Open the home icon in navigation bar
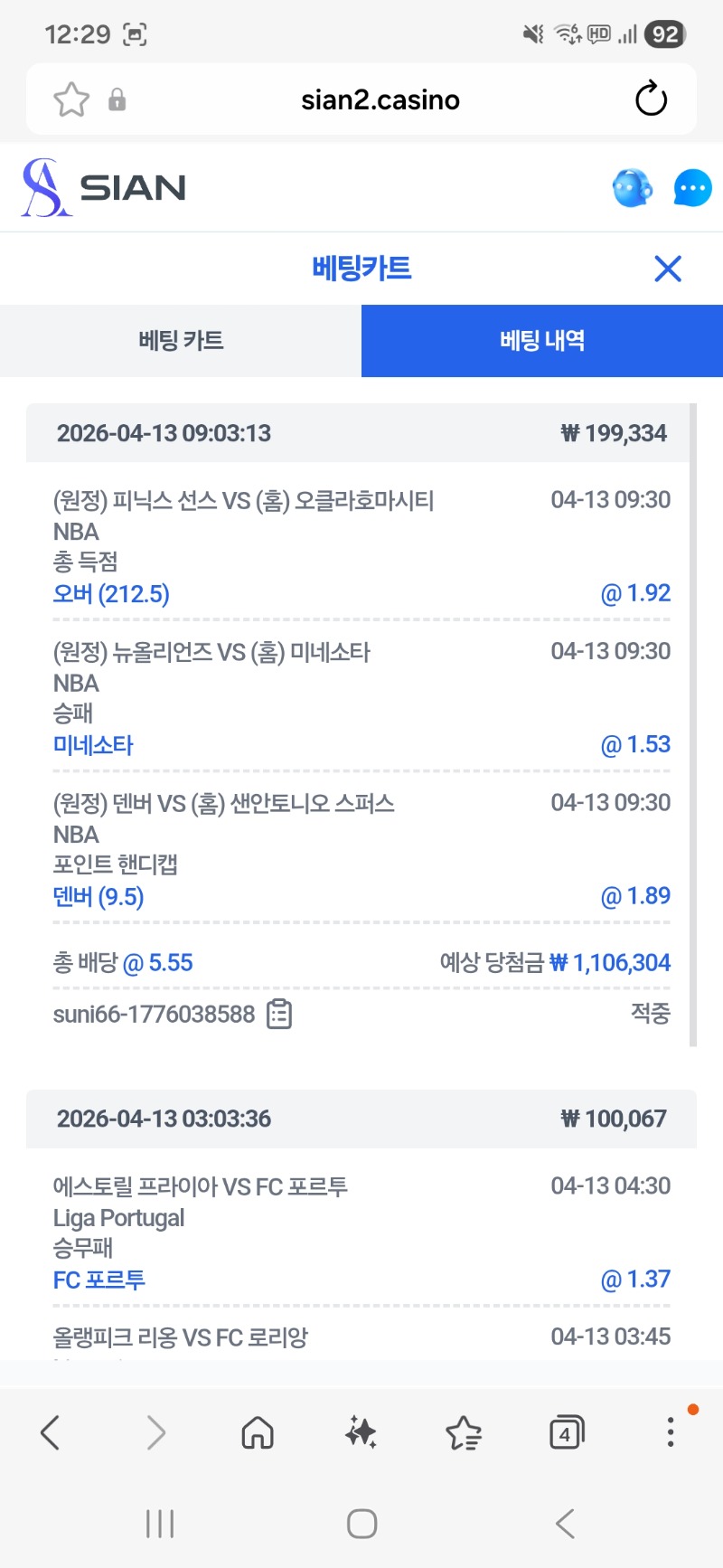723x1568 pixels. 257,1431
